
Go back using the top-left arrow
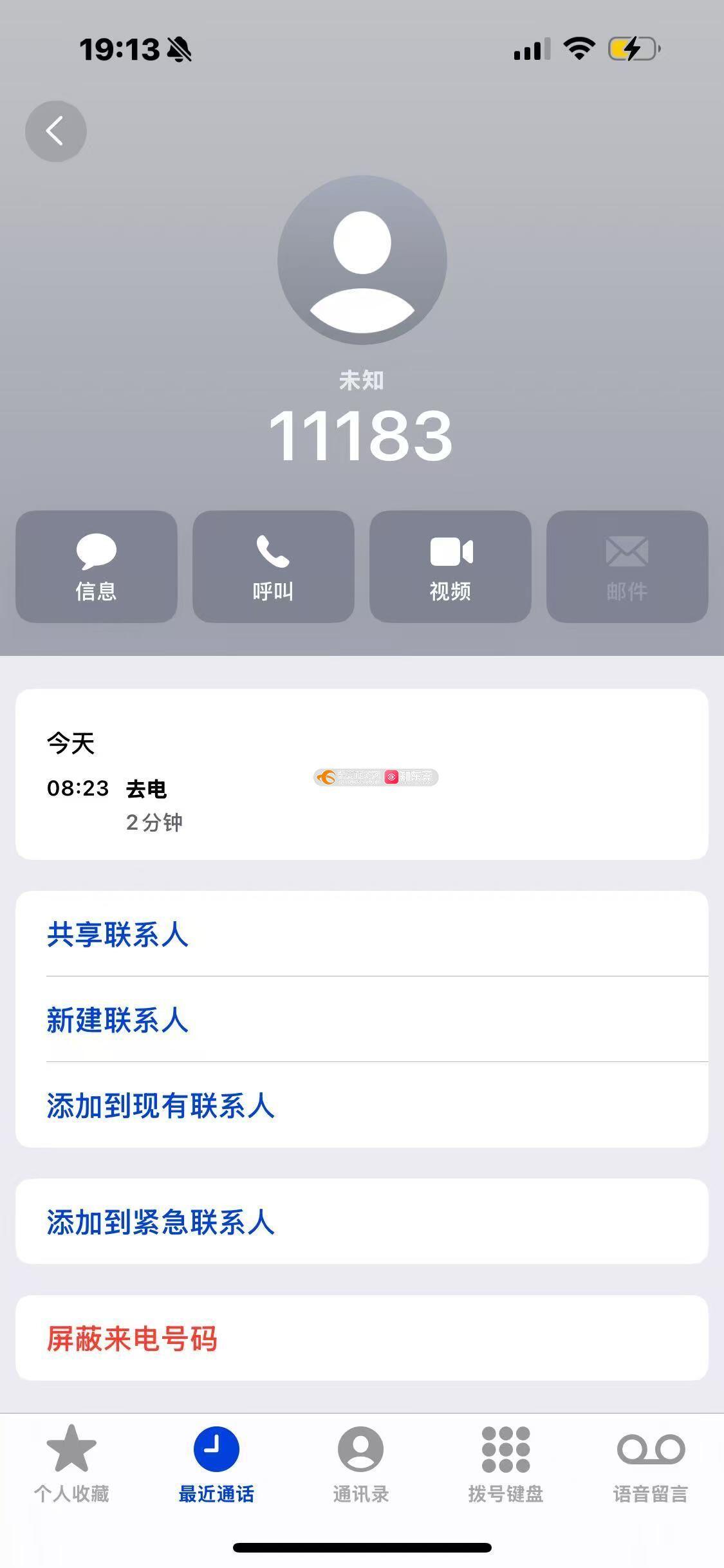click(x=56, y=131)
